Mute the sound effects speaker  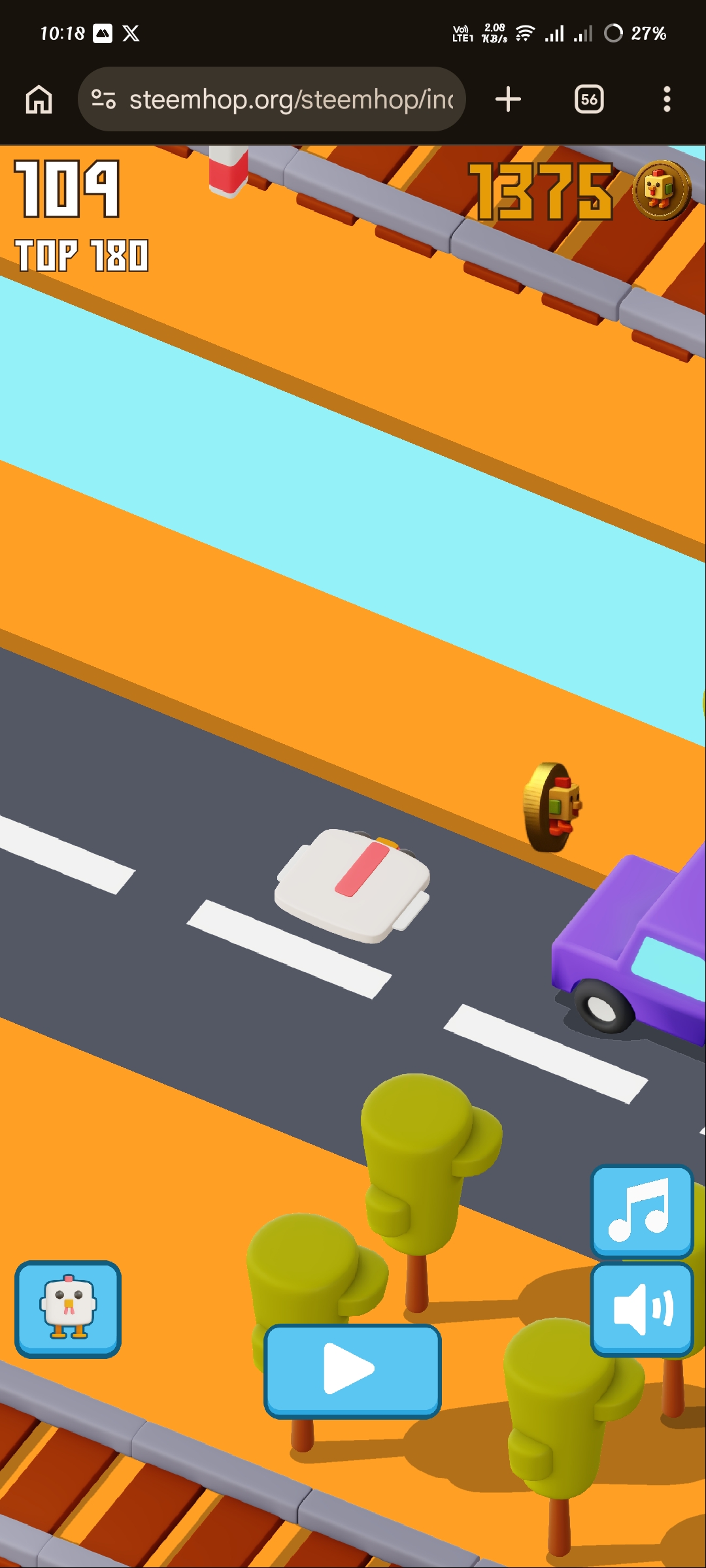pyautogui.click(x=641, y=1310)
